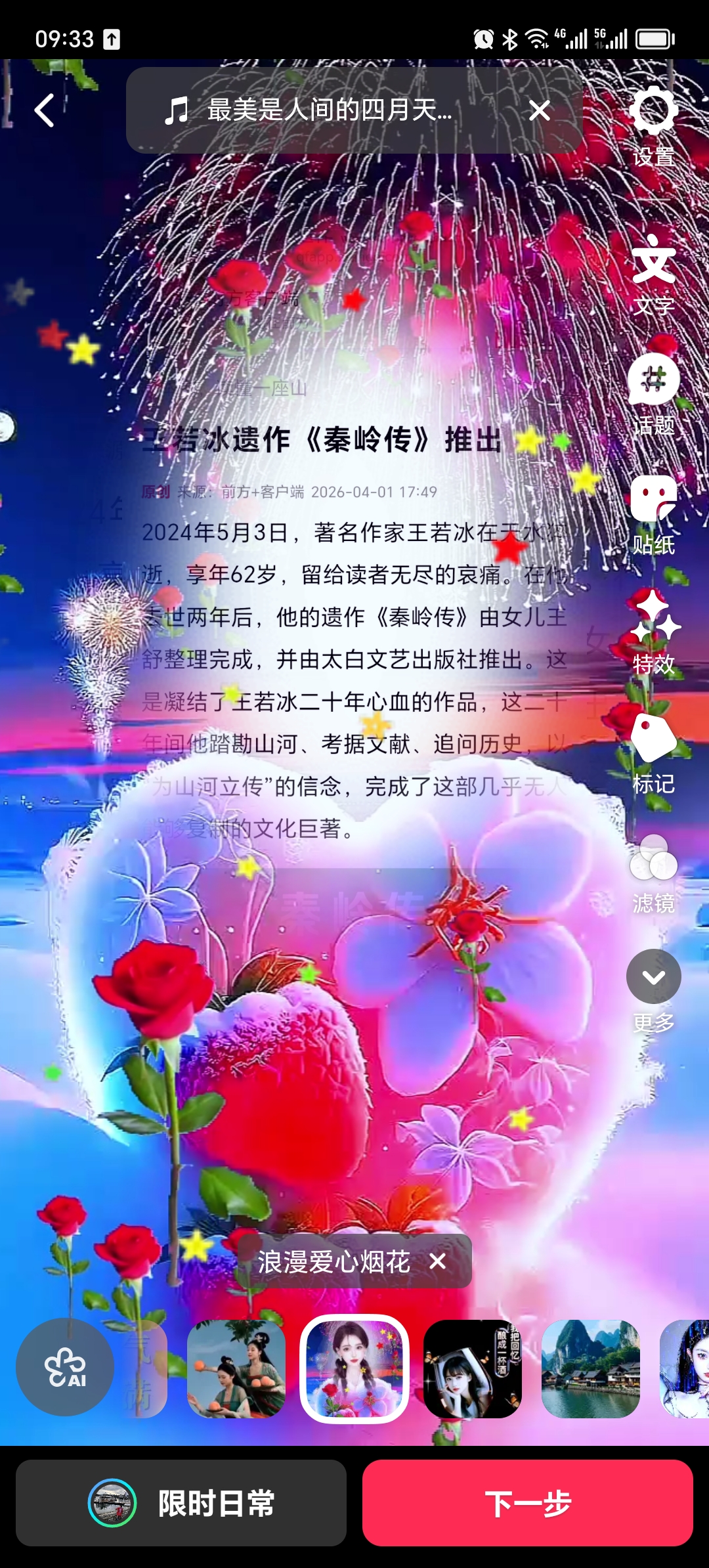Open 特效 effects

pos(653,632)
